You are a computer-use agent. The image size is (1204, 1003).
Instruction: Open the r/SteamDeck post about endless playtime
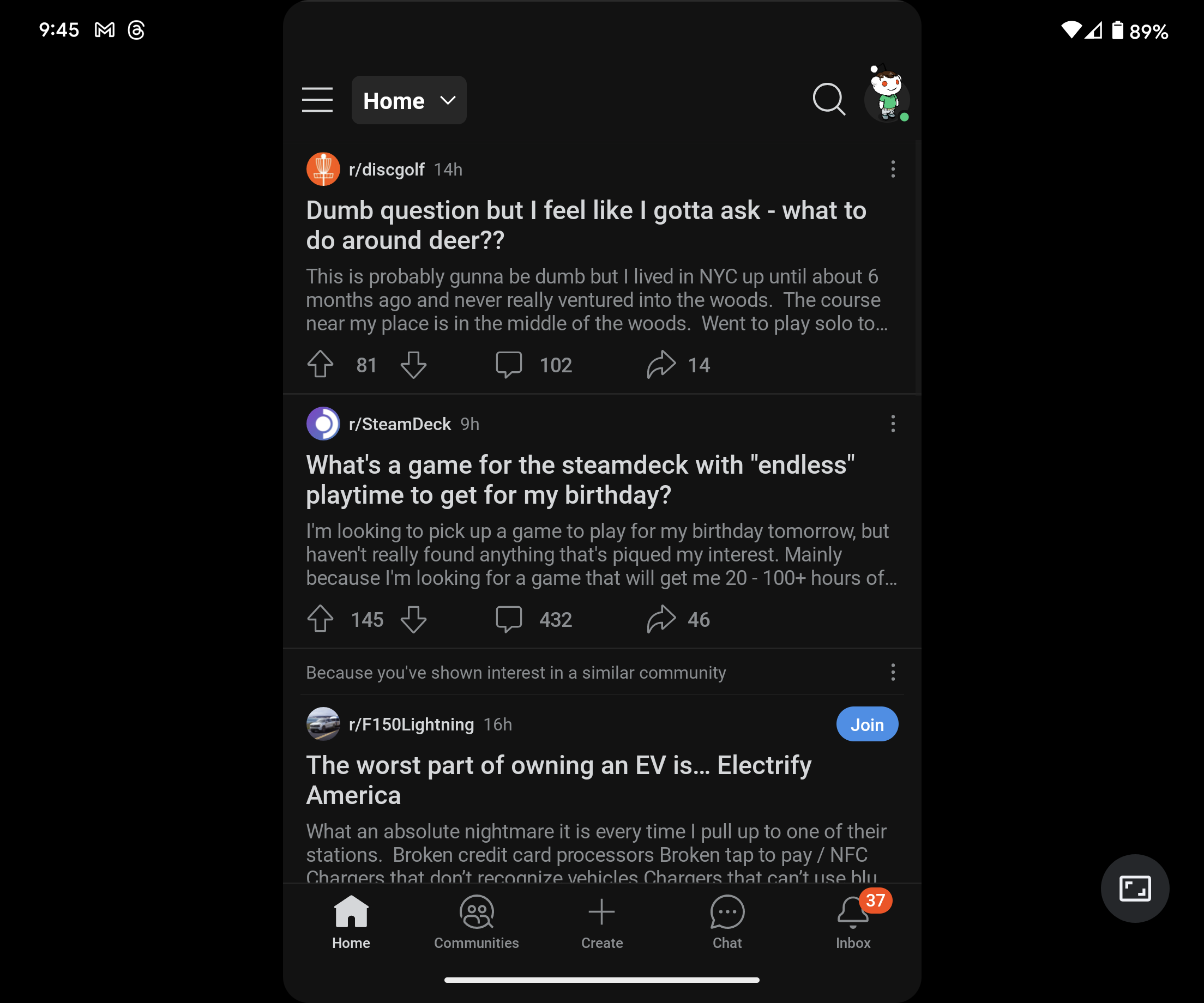[580, 480]
